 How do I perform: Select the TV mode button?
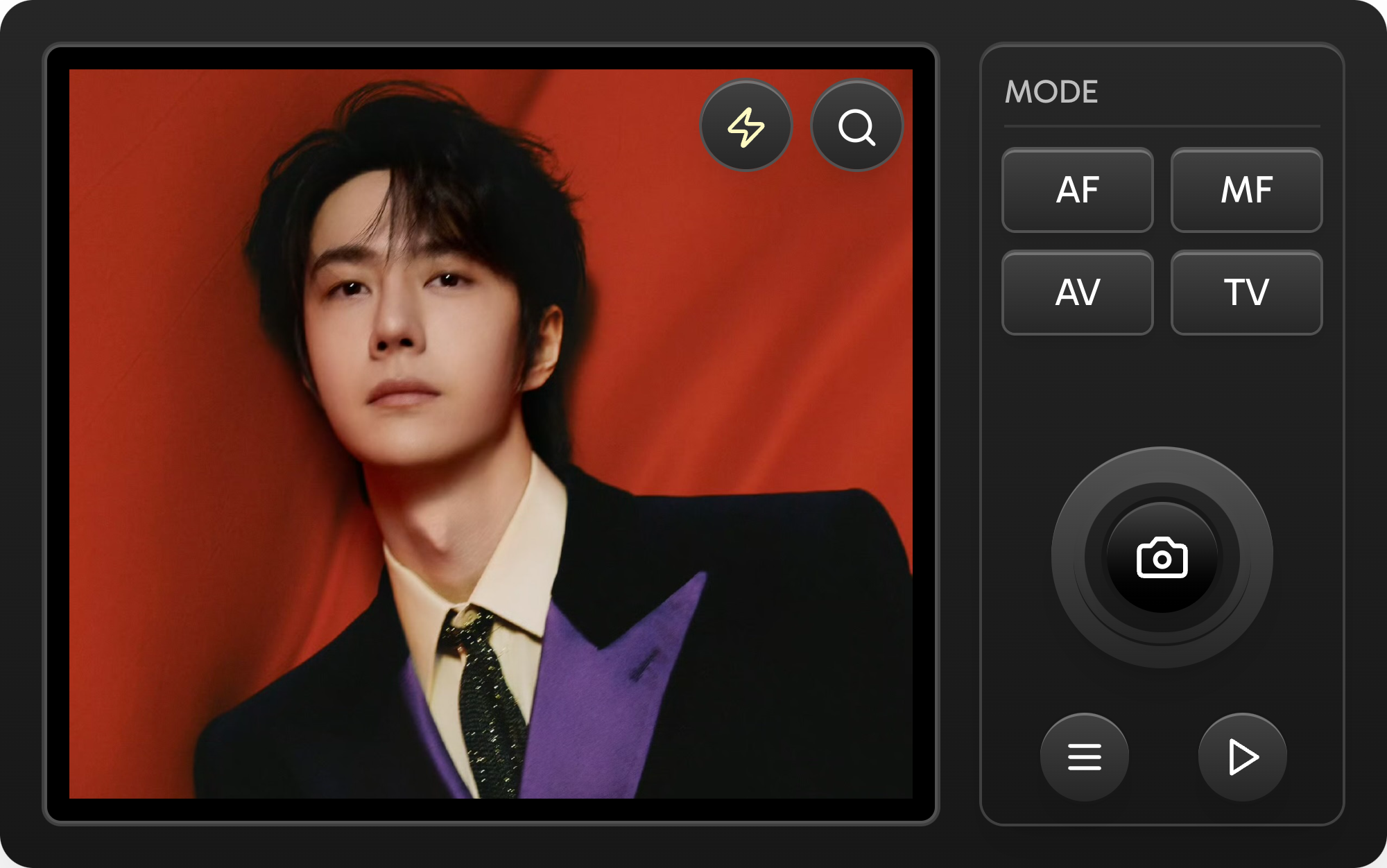(x=1246, y=293)
